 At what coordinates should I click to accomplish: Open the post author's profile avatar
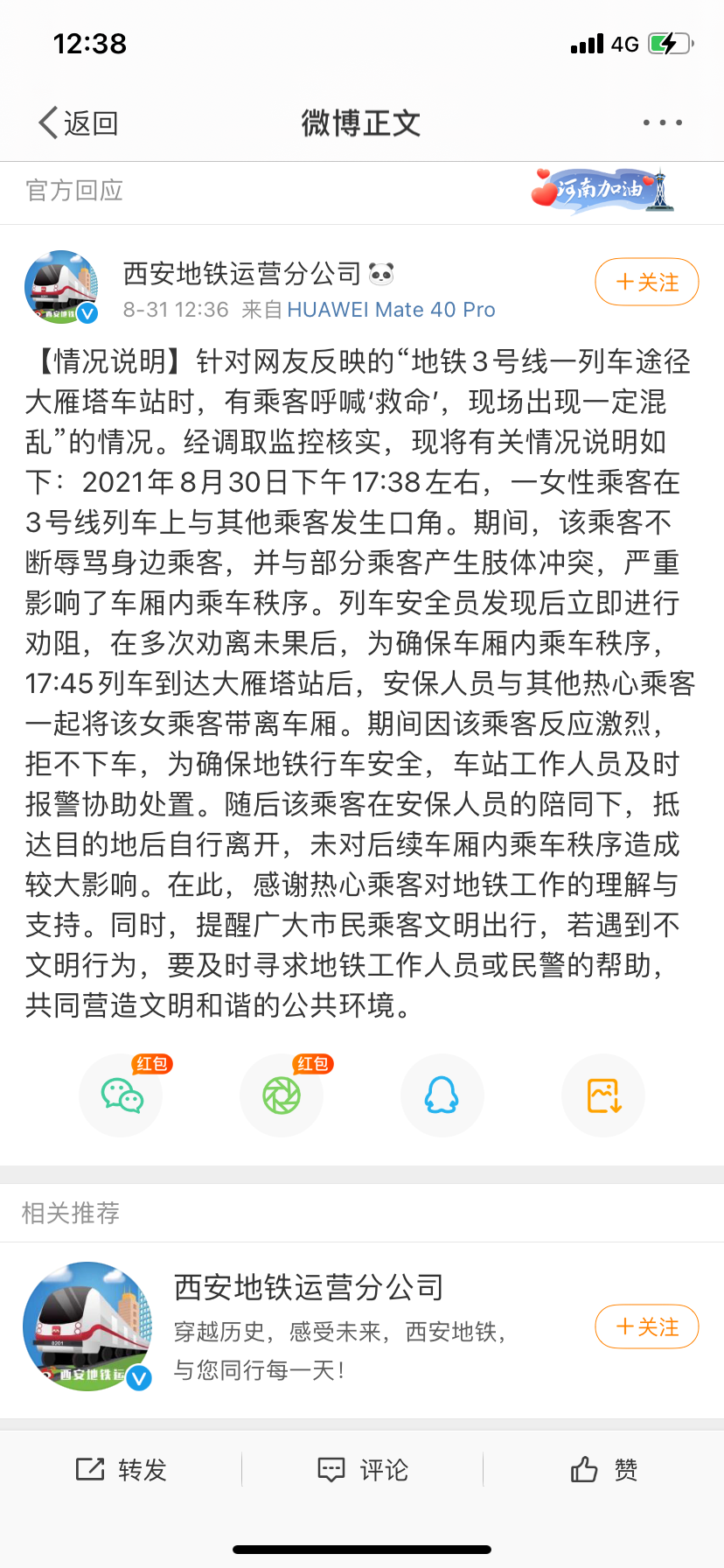tap(61, 287)
